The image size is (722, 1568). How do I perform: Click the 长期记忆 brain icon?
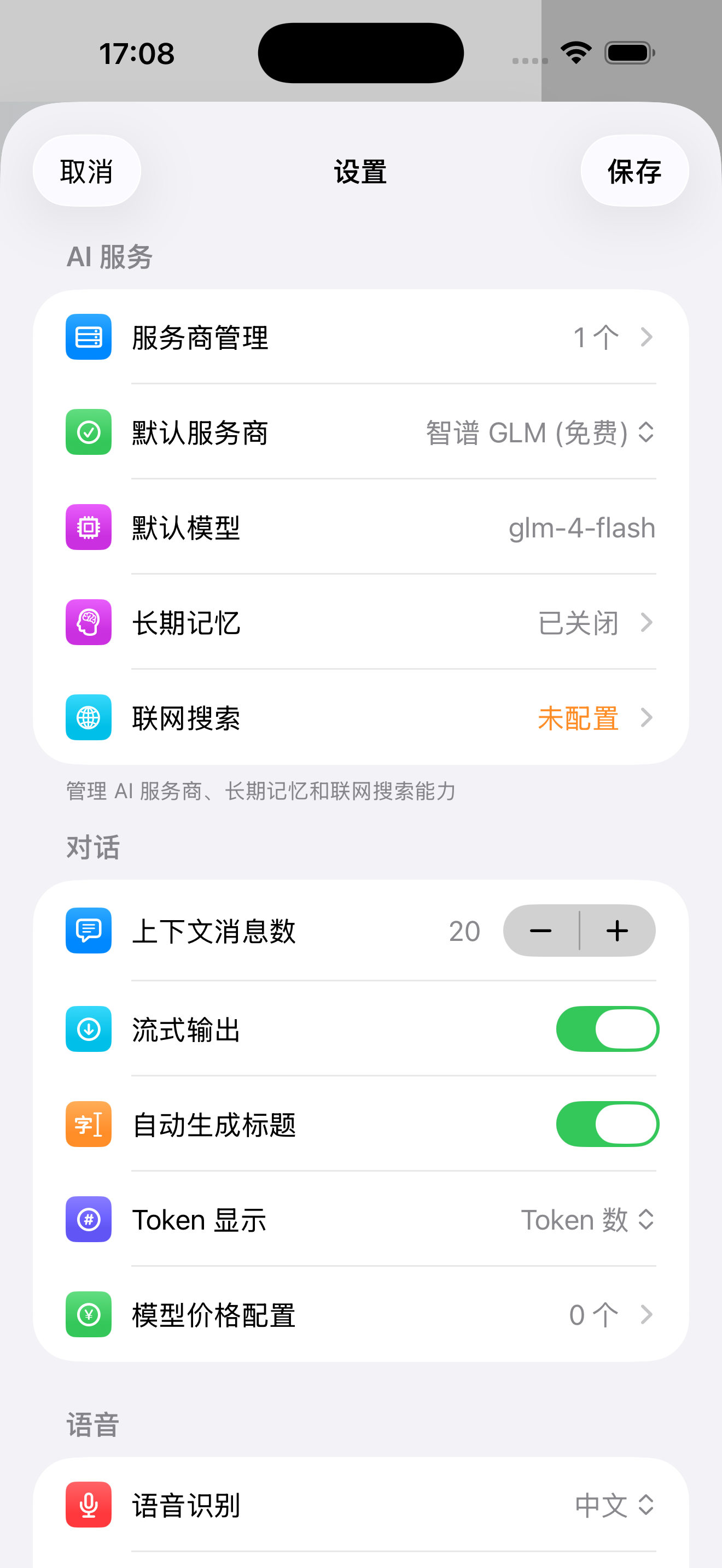88,622
